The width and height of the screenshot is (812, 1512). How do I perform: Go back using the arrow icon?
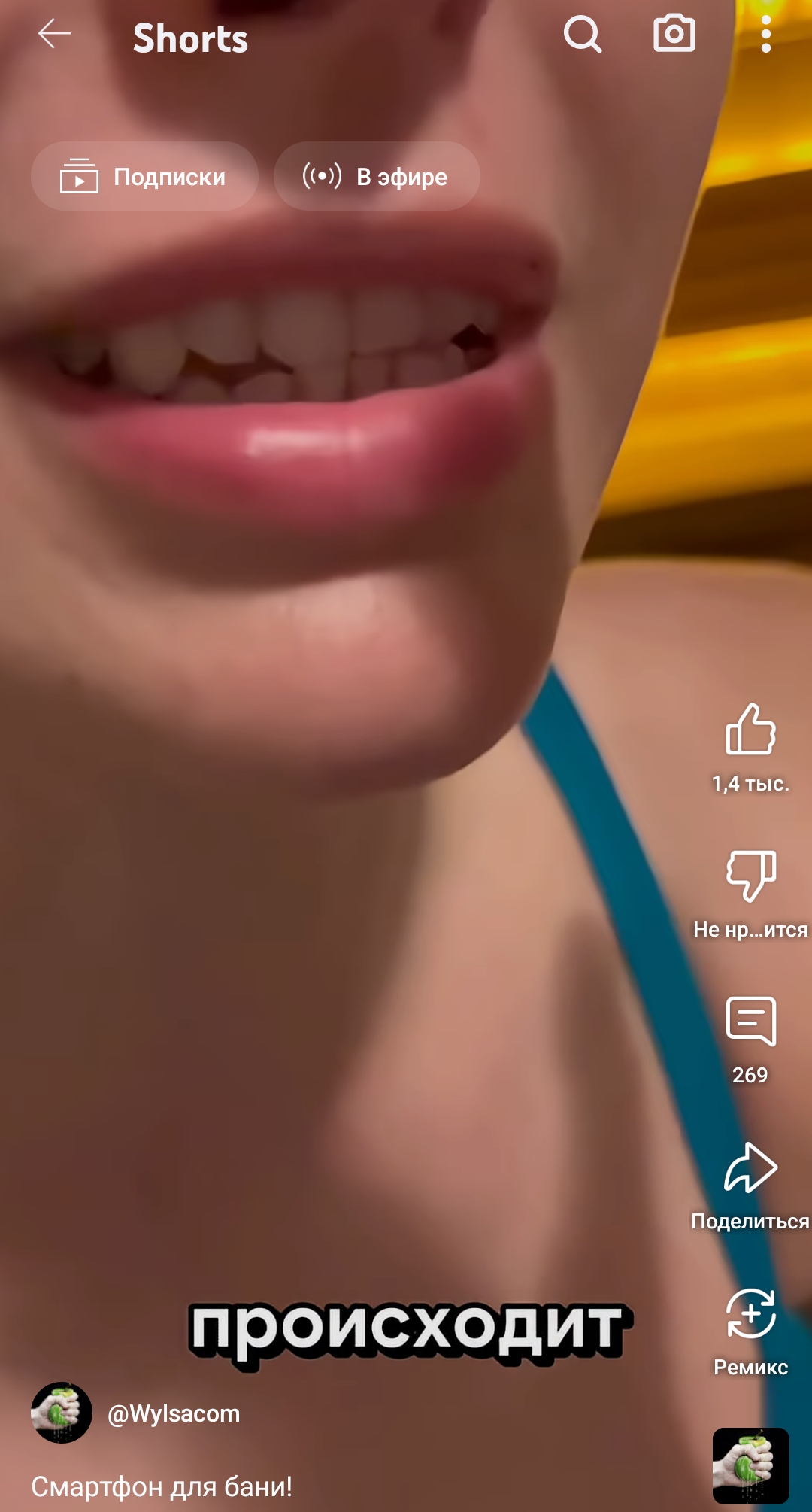[x=54, y=34]
